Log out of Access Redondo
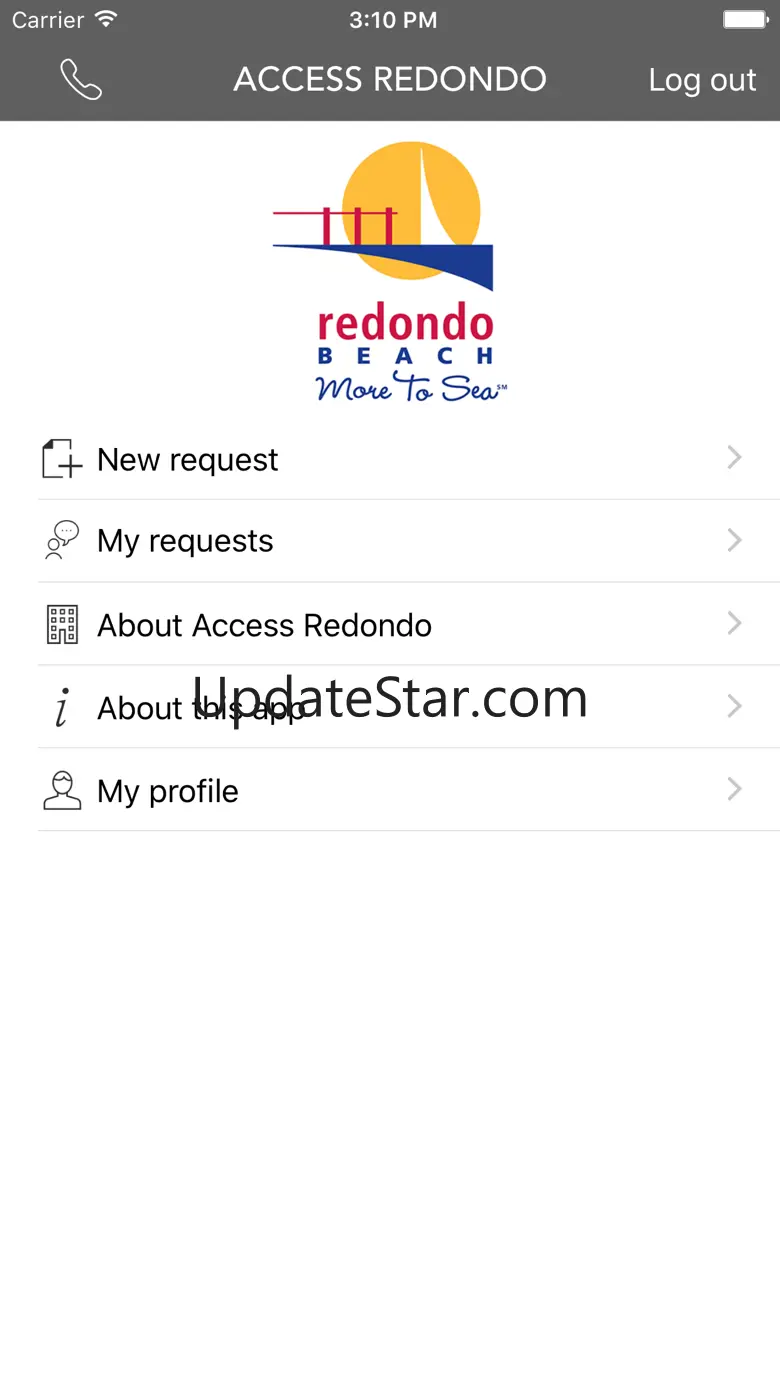 point(702,80)
